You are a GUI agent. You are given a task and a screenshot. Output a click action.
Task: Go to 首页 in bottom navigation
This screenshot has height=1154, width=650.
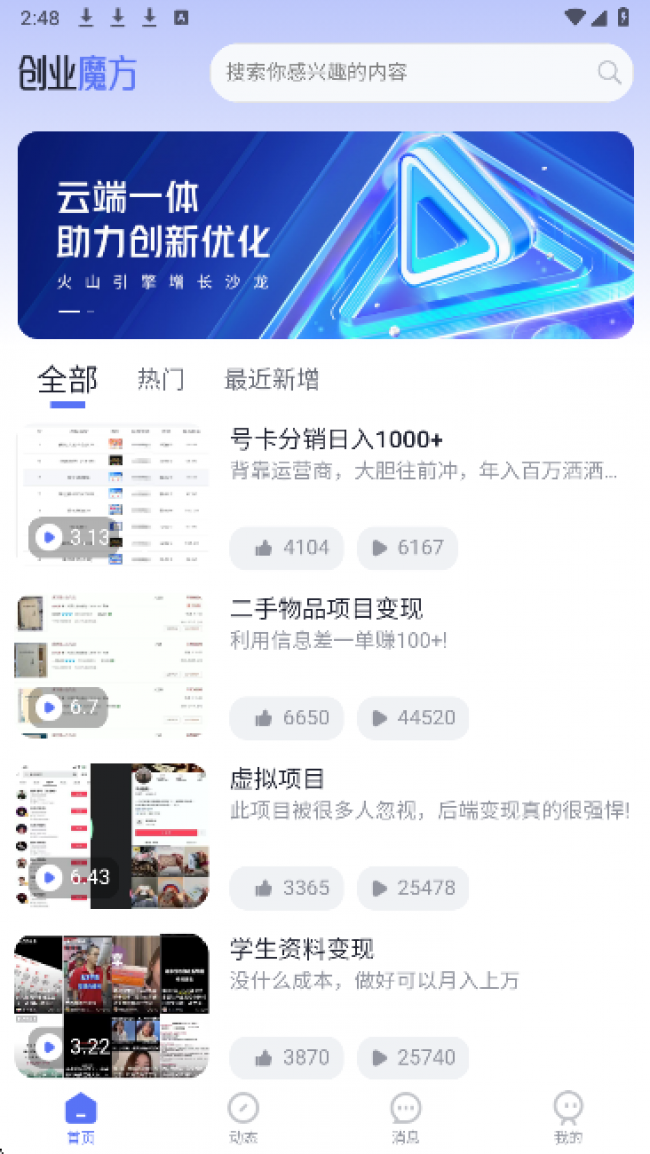pos(81,1117)
